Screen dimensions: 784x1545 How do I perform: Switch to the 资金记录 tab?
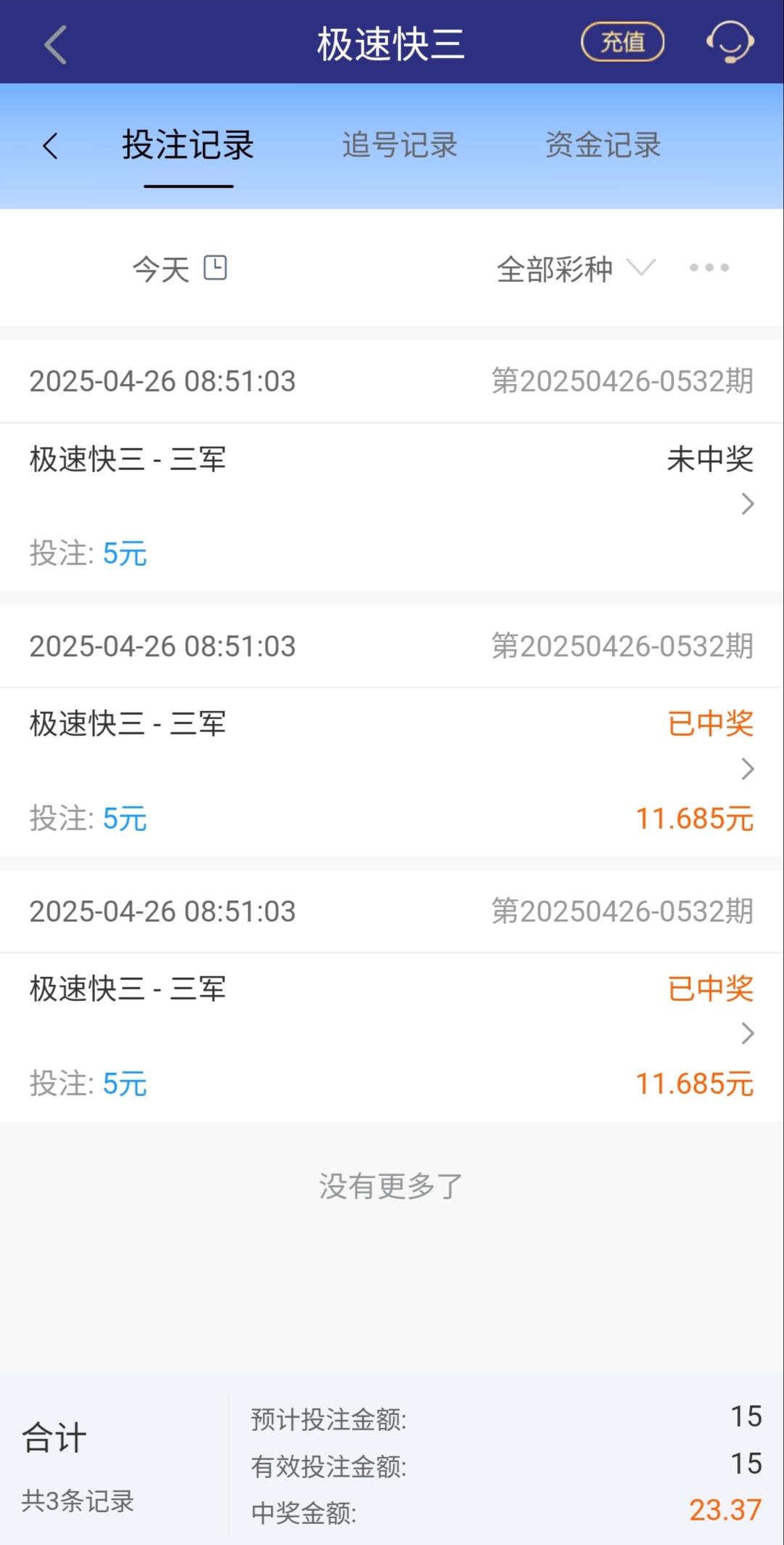[x=603, y=145]
